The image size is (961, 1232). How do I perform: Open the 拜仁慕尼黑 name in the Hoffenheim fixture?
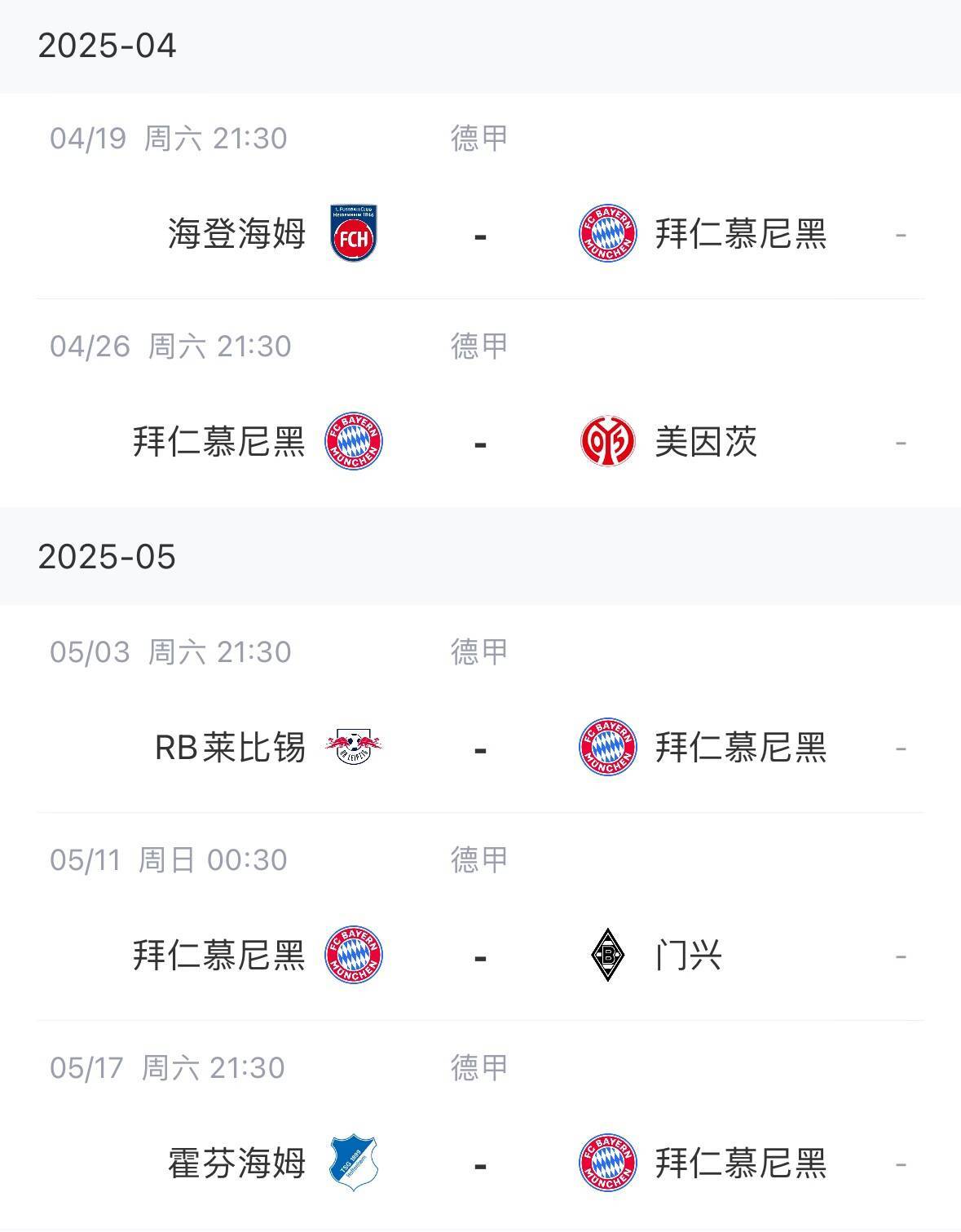[742, 1165]
